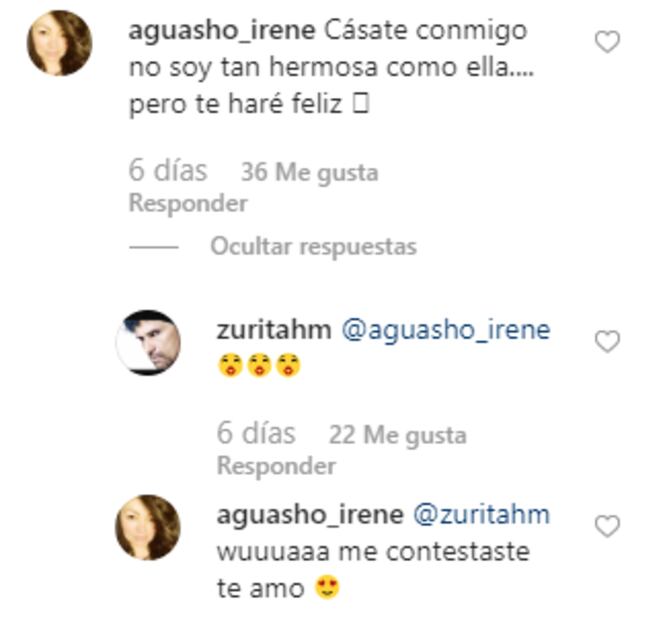Viewport: 667px width, 620px height.
Task: Like zuritahm's emoji reply
Action: coord(607,342)
